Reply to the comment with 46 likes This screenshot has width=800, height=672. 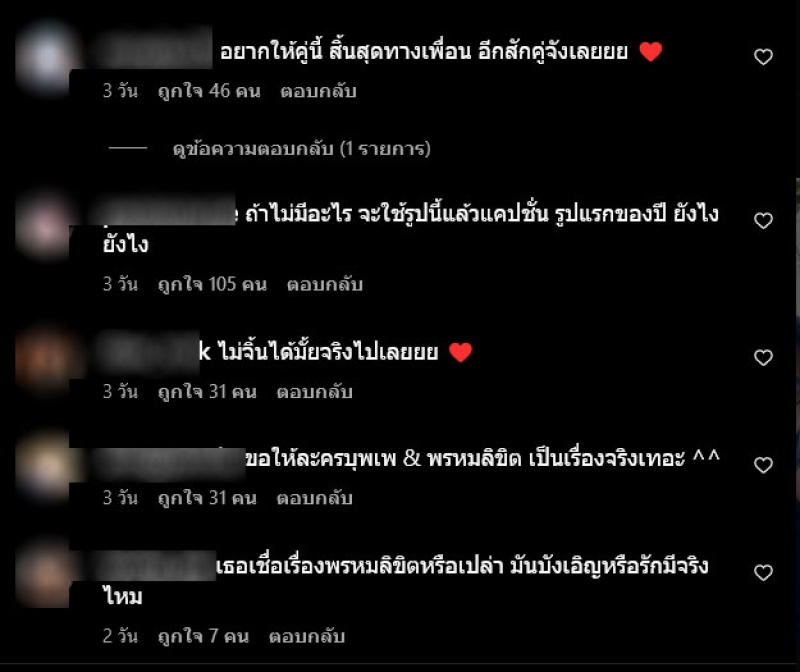pyautogui.click(x=319, y=91)
